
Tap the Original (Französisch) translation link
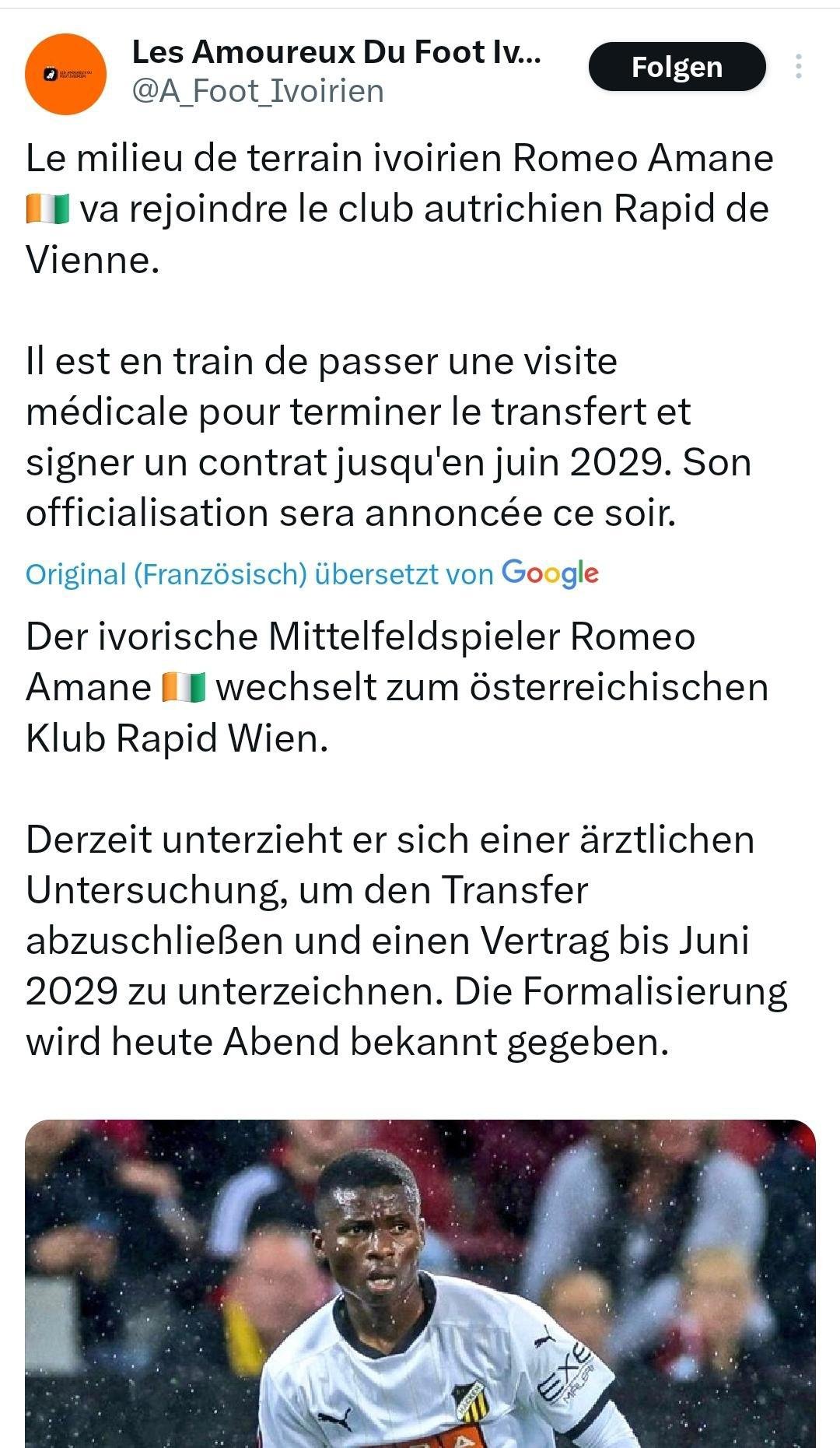point(167,574)
